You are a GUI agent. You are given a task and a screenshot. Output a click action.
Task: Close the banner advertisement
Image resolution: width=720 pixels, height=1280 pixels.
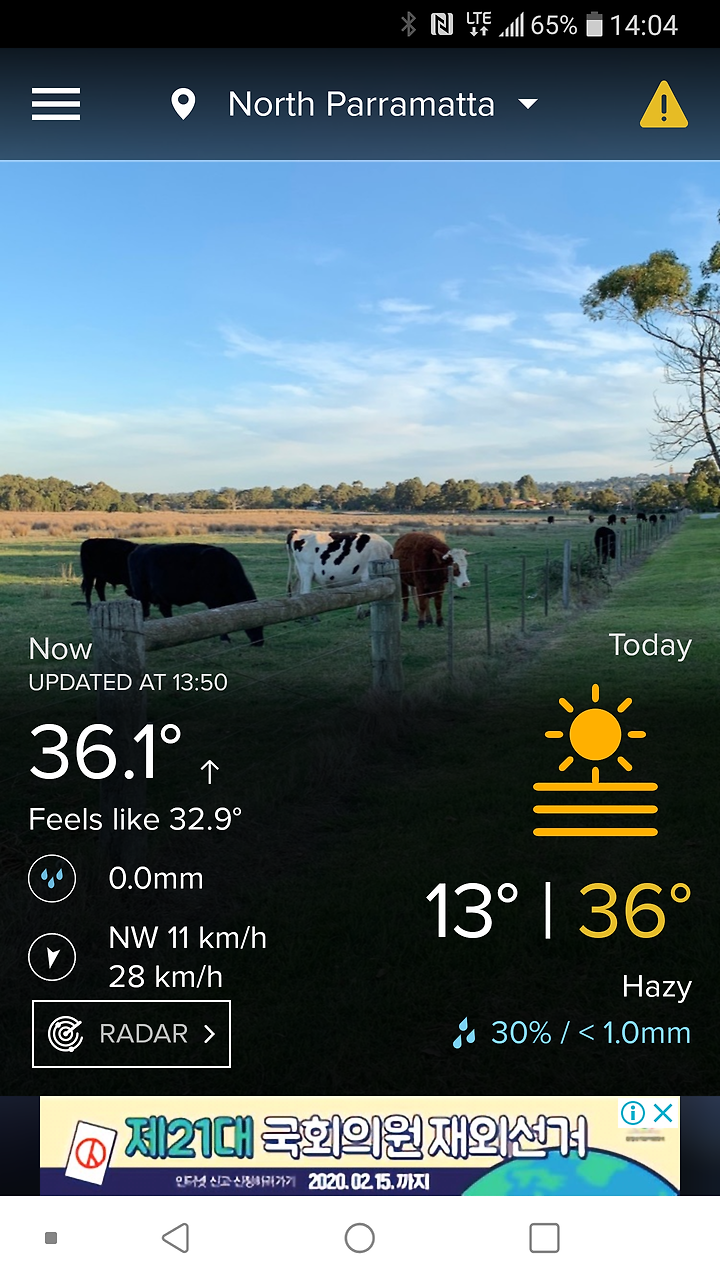(663, 1113)
